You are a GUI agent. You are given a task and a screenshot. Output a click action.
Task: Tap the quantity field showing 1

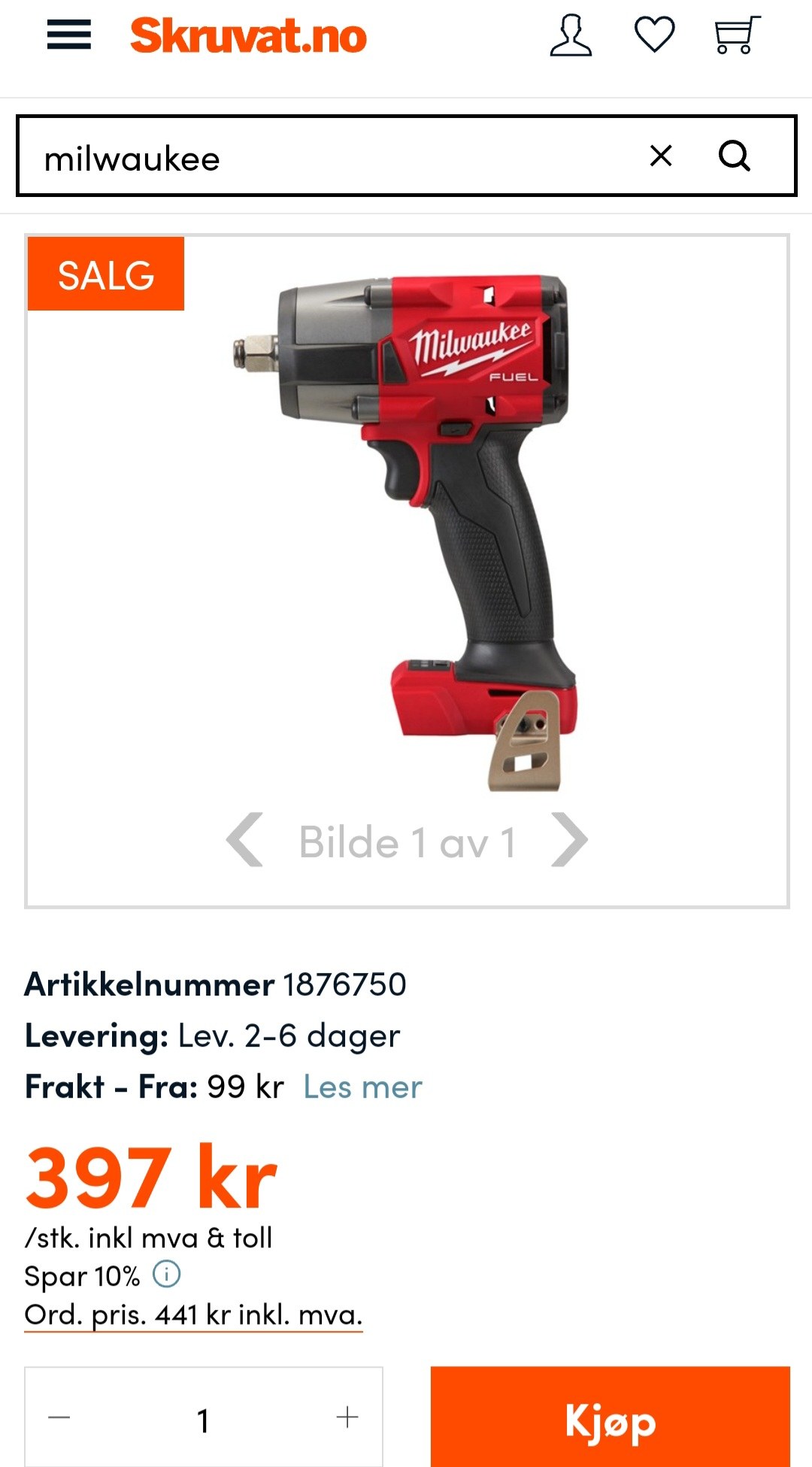click(203, 1420)
